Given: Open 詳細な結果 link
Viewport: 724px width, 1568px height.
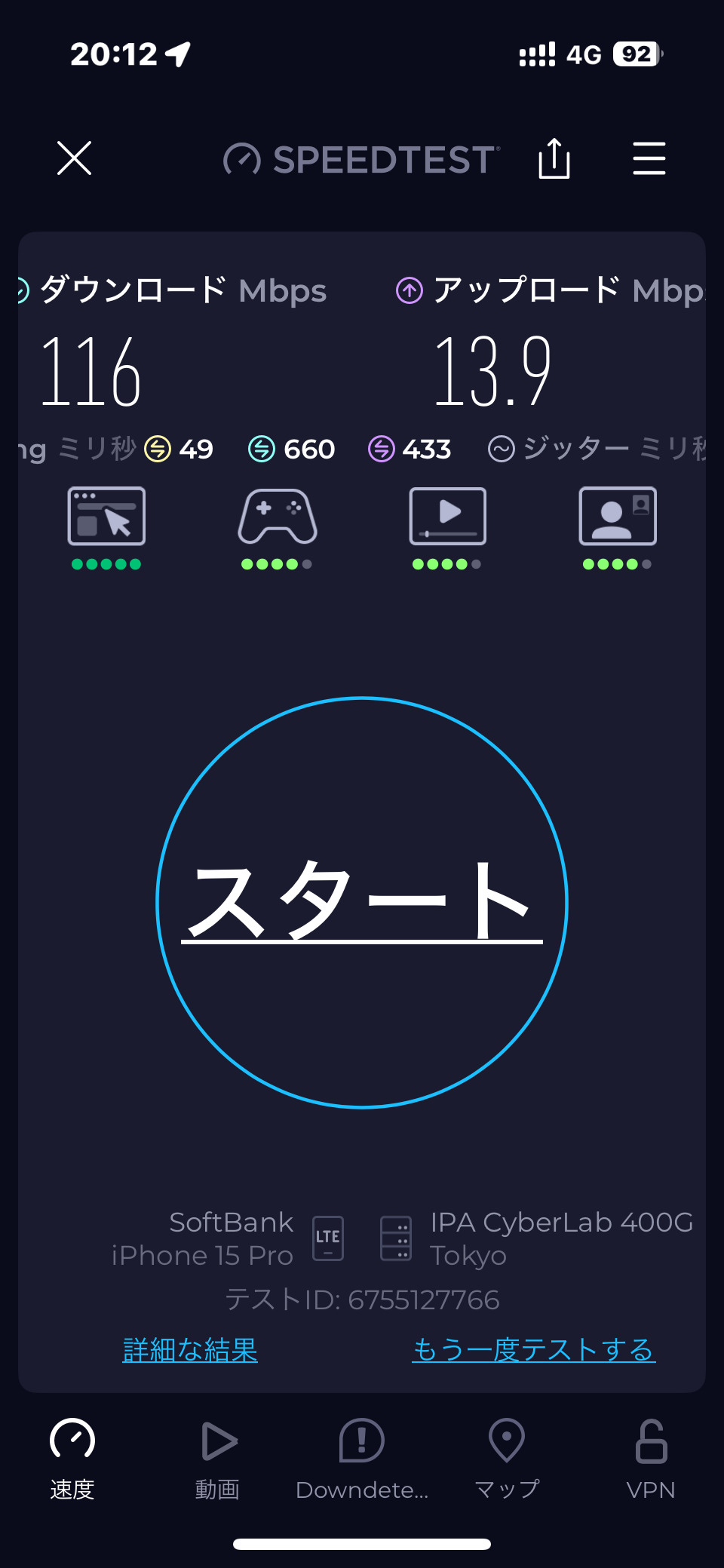Looking at the screenshot, I should click(190, 1349).
